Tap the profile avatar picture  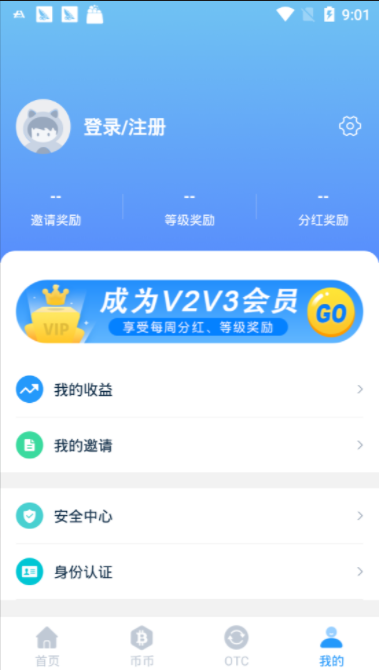click(43, 126)
